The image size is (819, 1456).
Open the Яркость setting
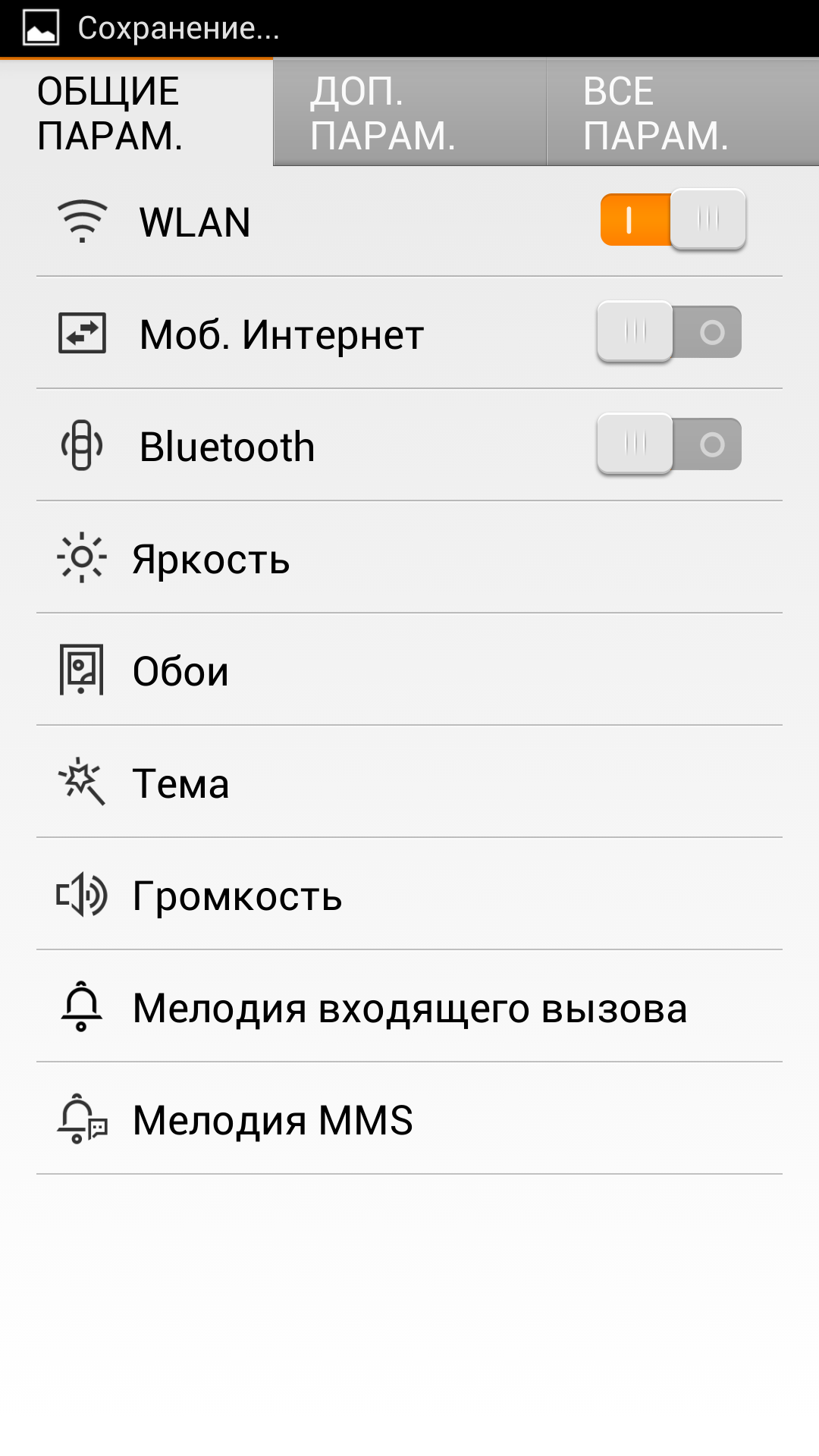tap(409, 557)
